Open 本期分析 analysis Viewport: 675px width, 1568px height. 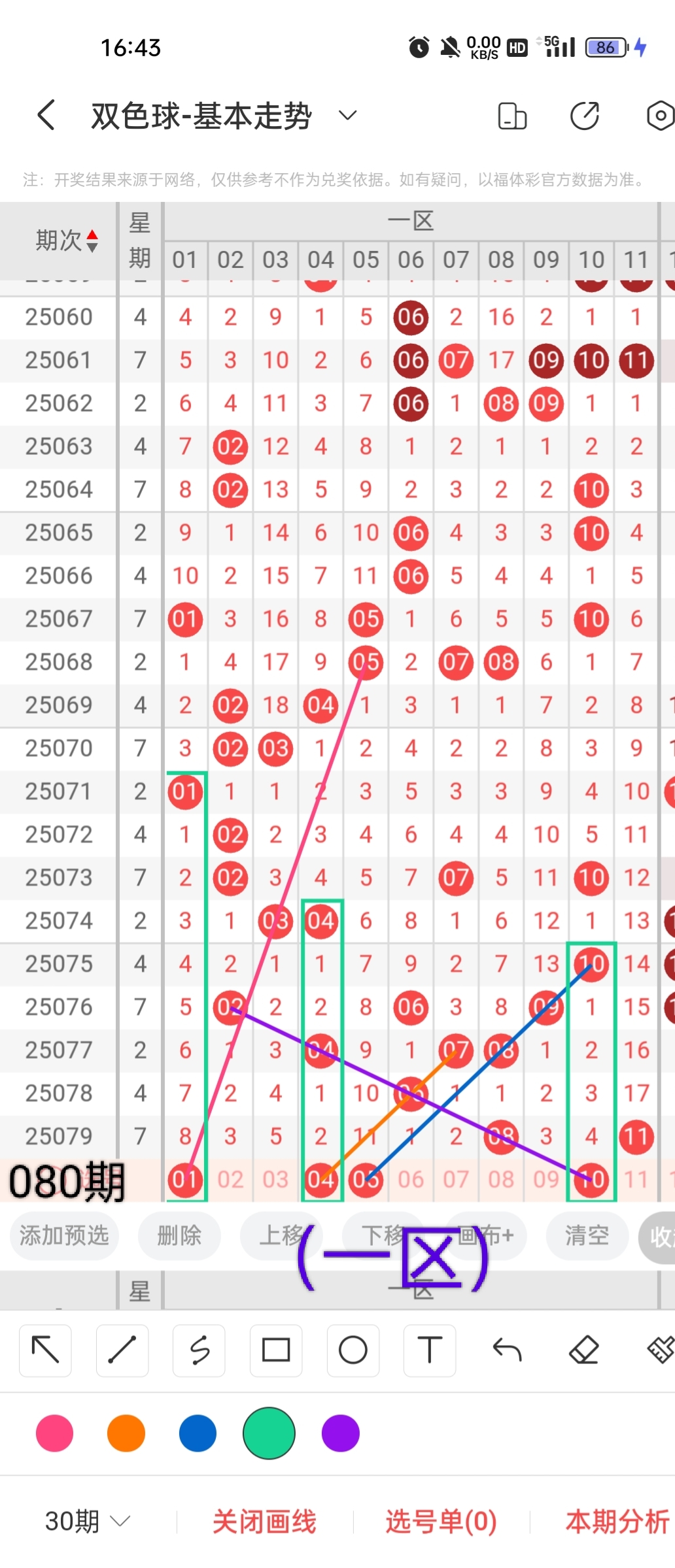point(617,1522)
